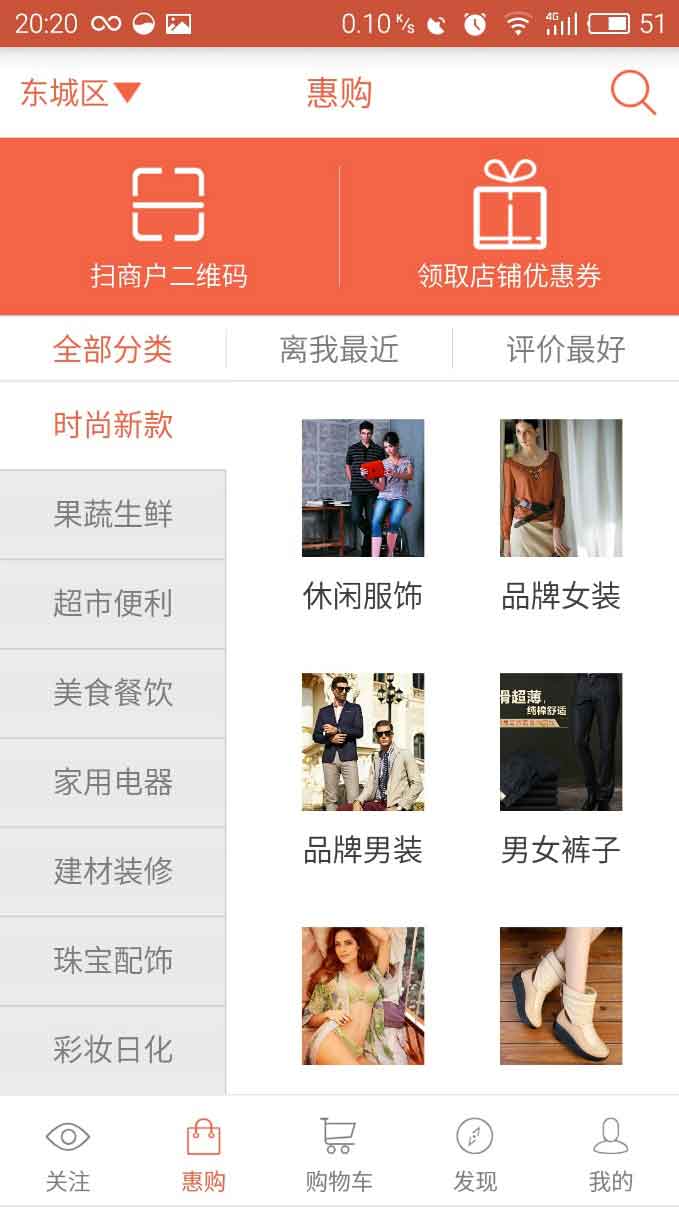Image resolution: width=679 pixels, height=1207 pixels.
Task: Open the search magnifier icon
Action: coord(632,93)
